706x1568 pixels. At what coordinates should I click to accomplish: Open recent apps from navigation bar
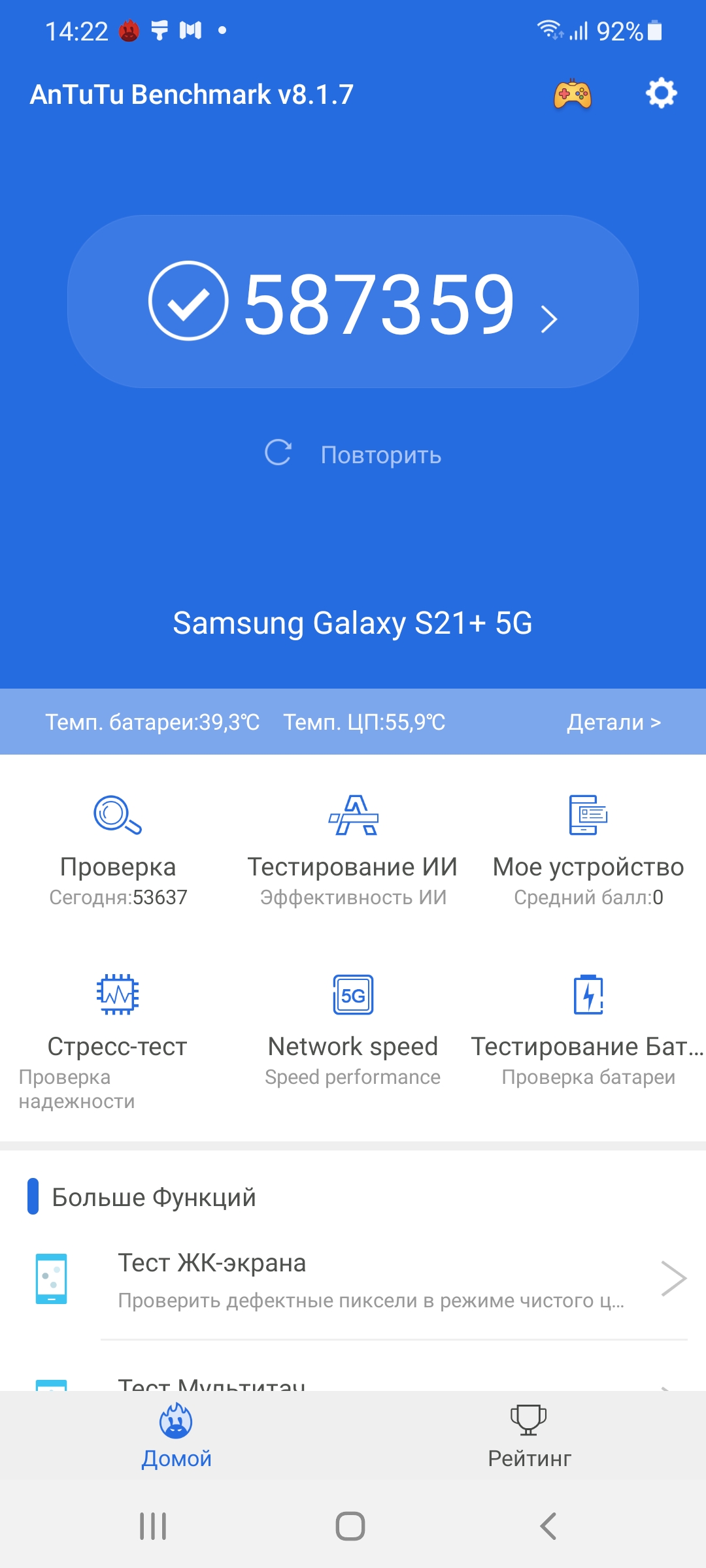(153, 1526)
